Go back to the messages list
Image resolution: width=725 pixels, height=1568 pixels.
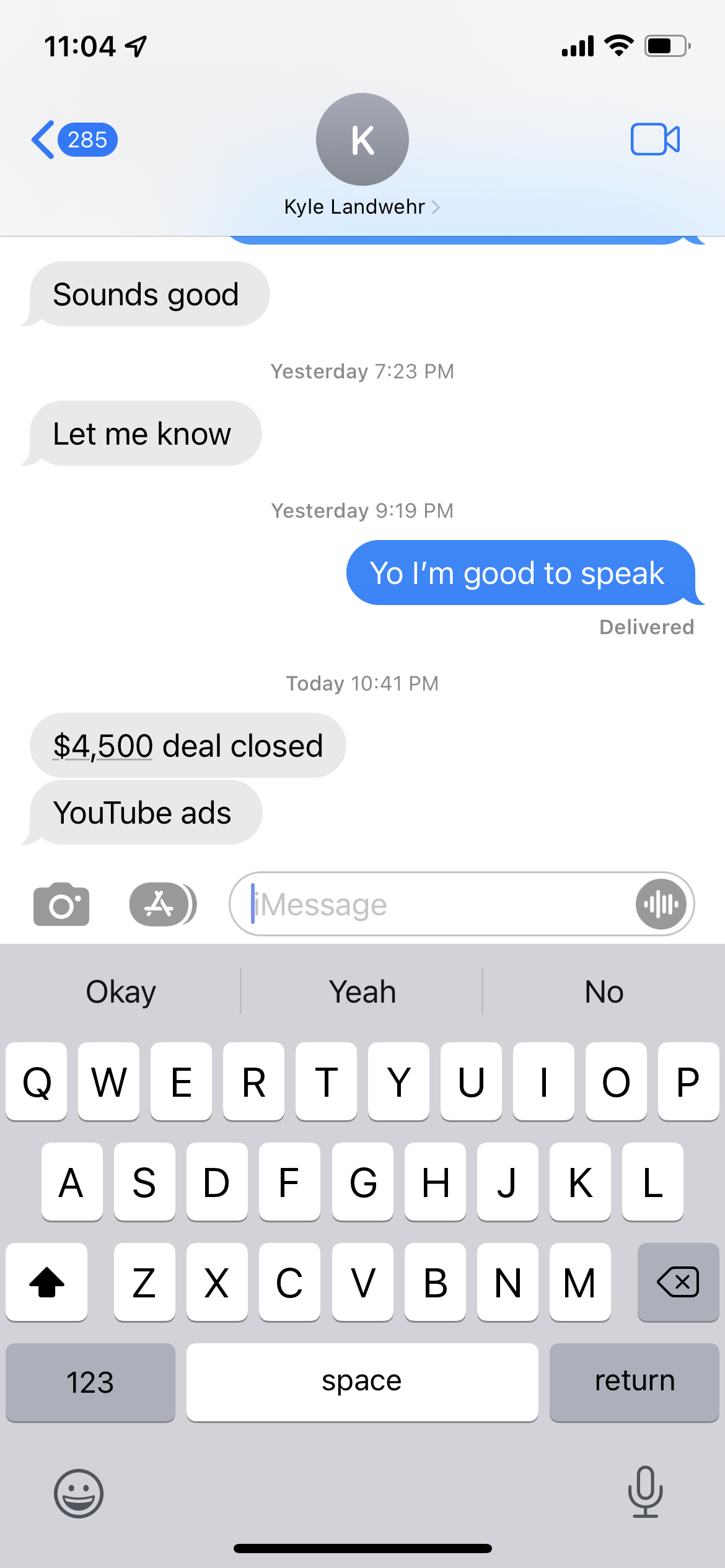pyautogui.click(x=74, y=139)
